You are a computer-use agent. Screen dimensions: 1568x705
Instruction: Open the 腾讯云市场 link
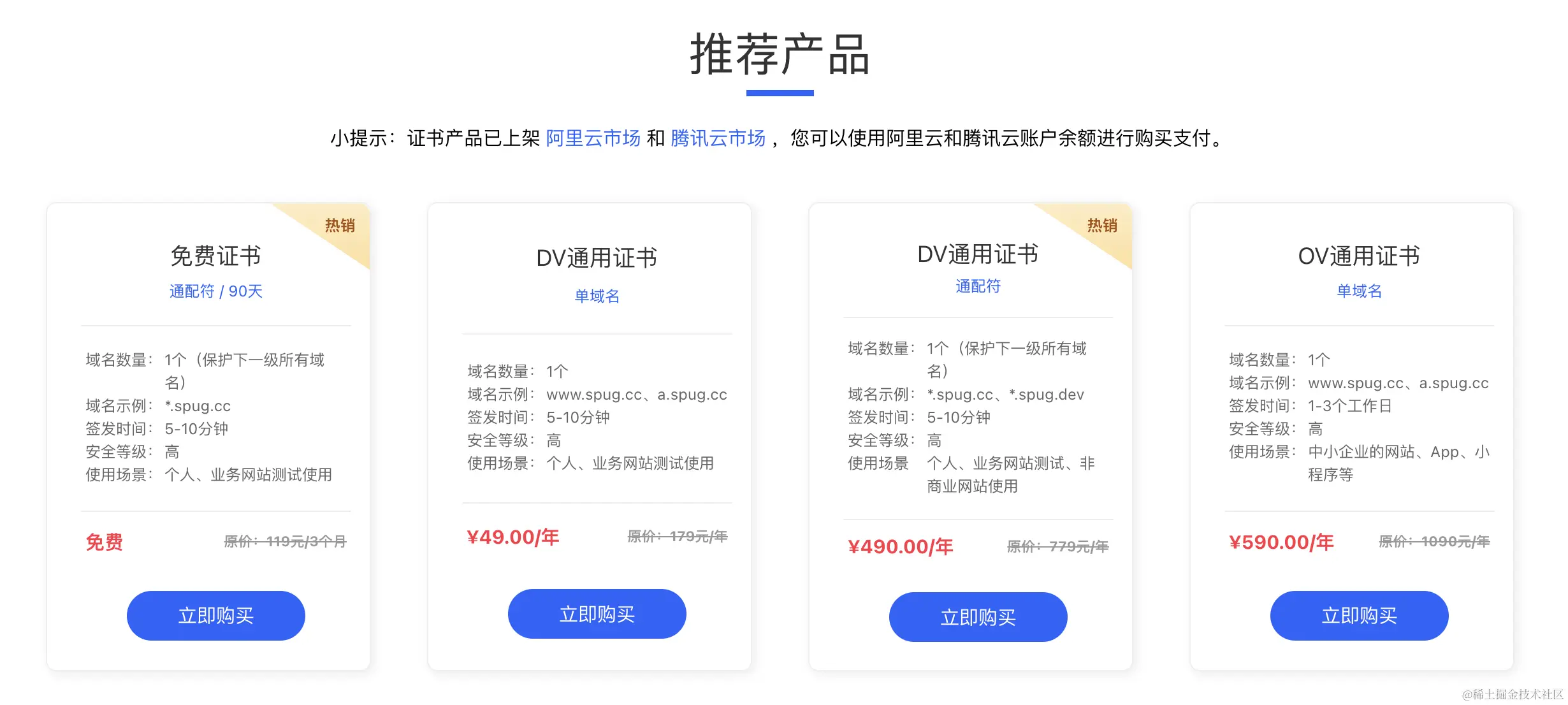[718, 138]
